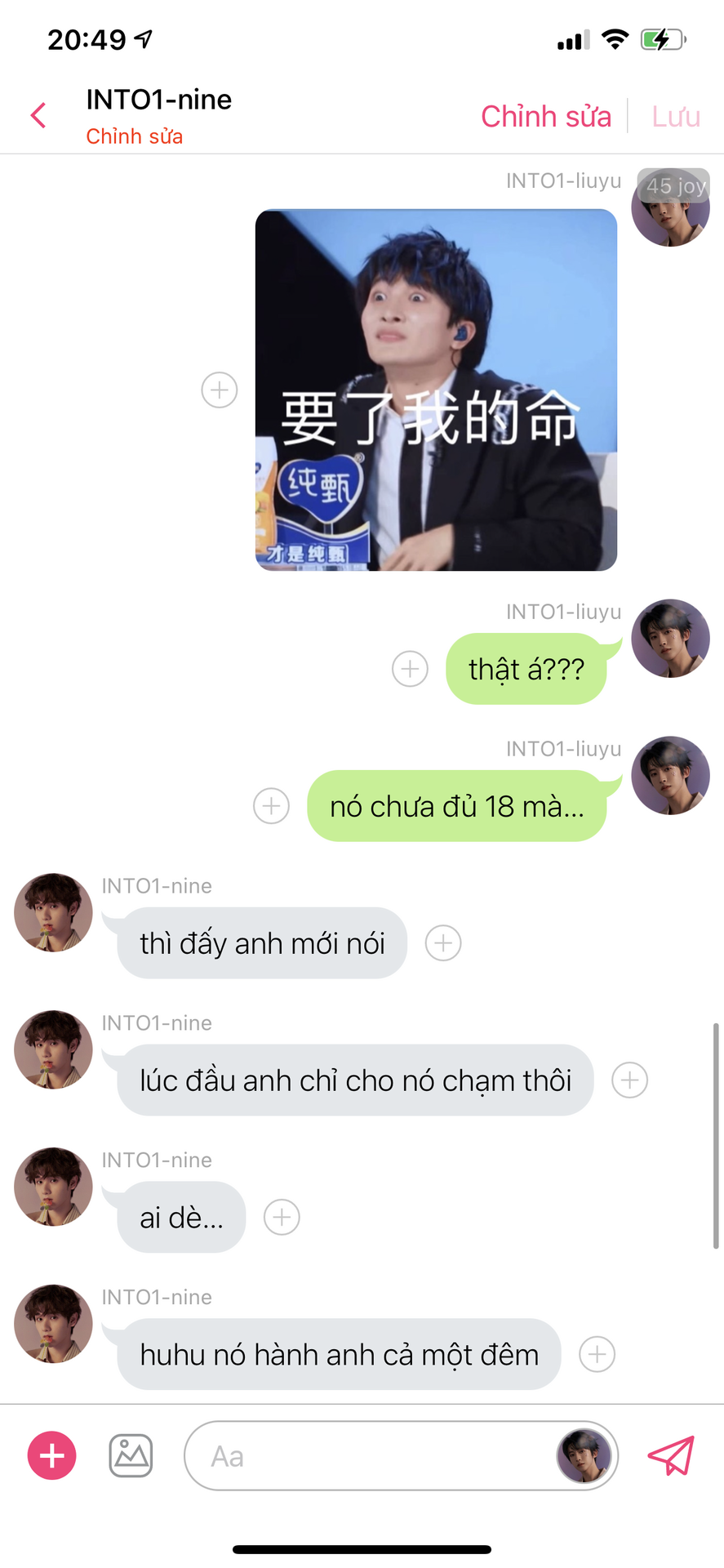Tap the plus beside 'nó chưa đủ 18 mà...'
Viewport: 724px width, 1568px height.
[x=271, y=806]
